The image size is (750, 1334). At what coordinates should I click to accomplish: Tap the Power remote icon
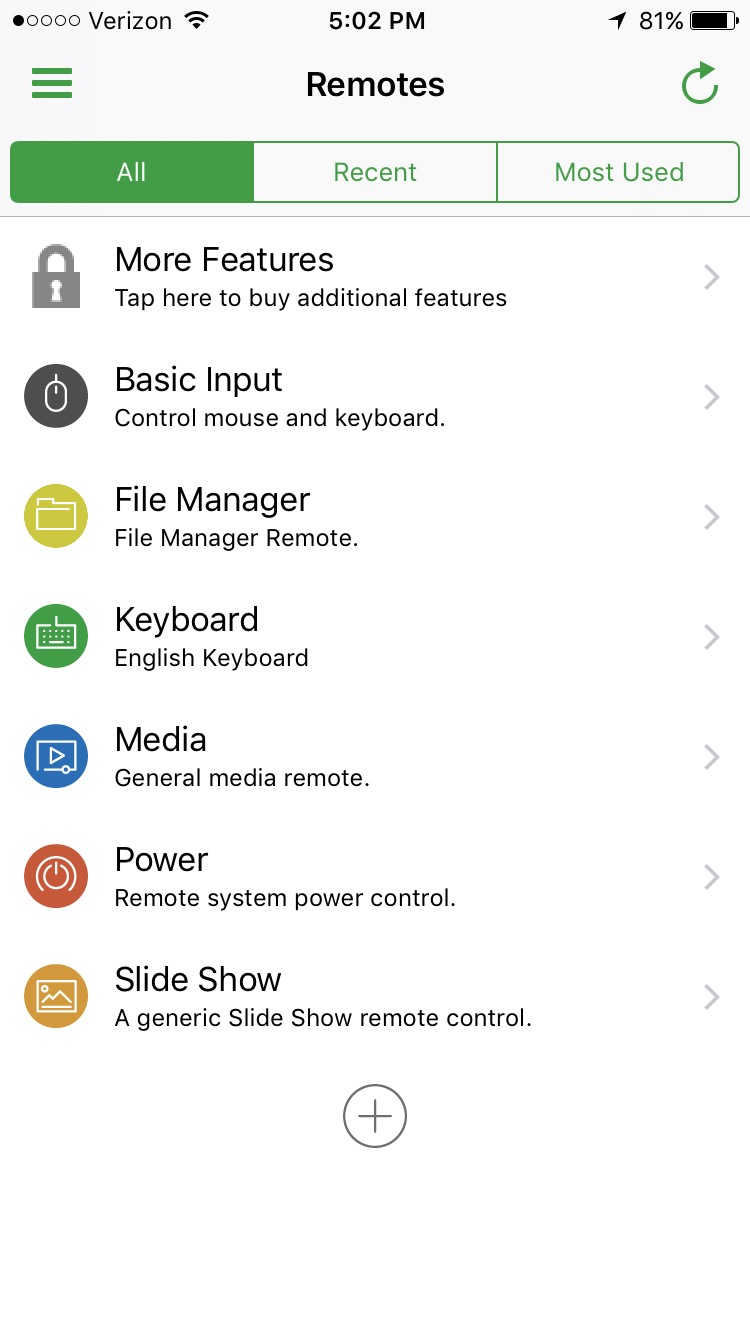(x=55, y=876)
